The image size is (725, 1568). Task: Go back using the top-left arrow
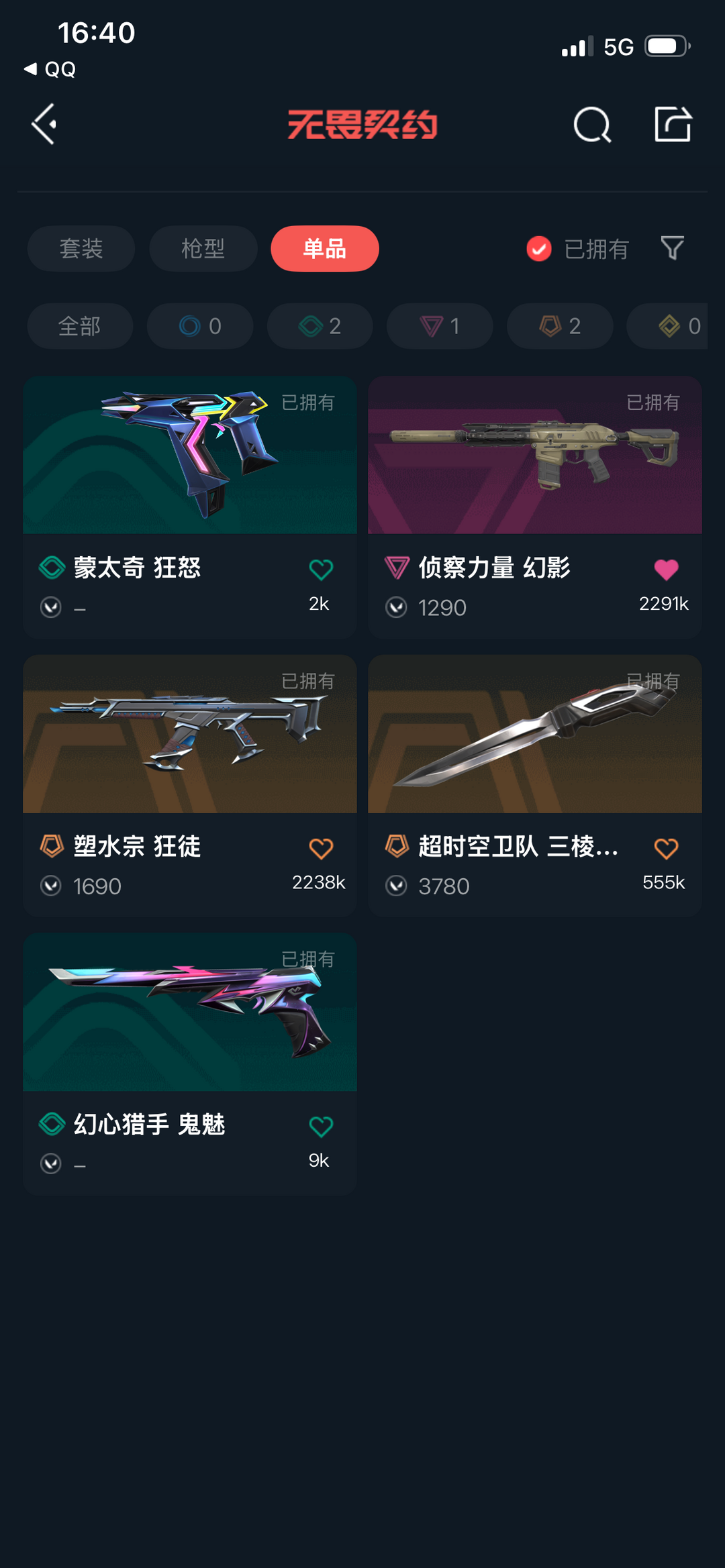pyautogui.click(x=45, y=124)
